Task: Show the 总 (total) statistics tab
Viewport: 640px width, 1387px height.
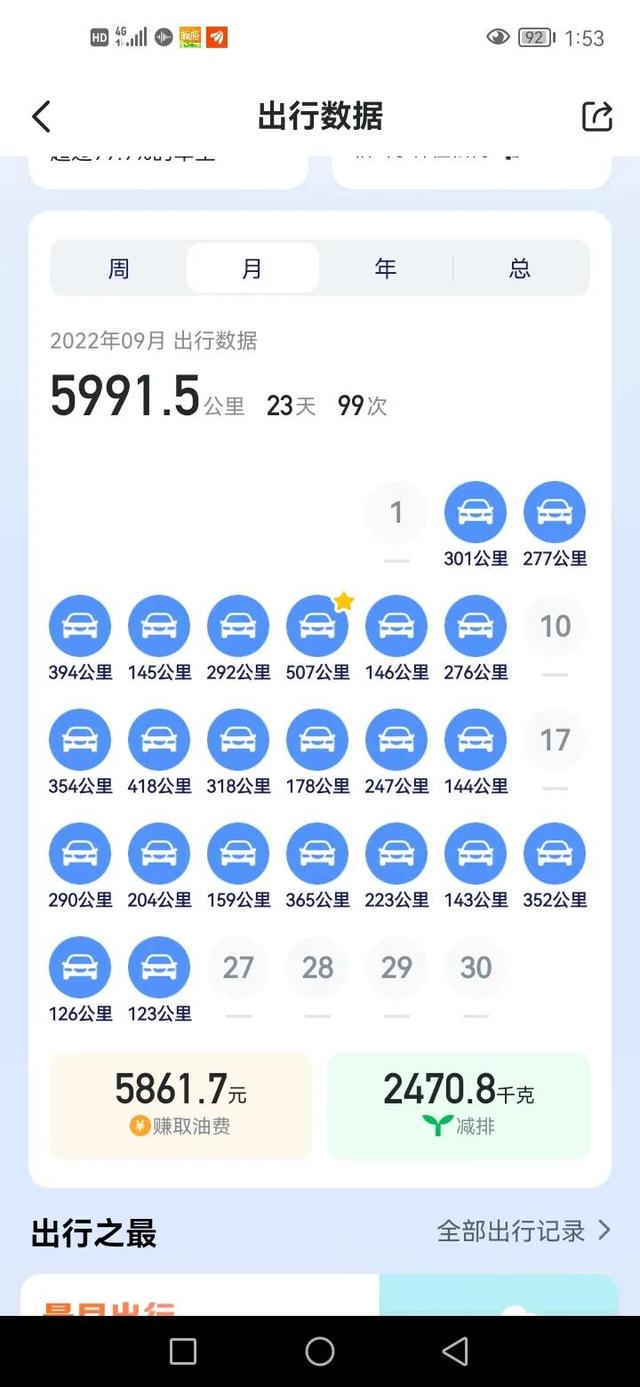Action: (520, 268)
